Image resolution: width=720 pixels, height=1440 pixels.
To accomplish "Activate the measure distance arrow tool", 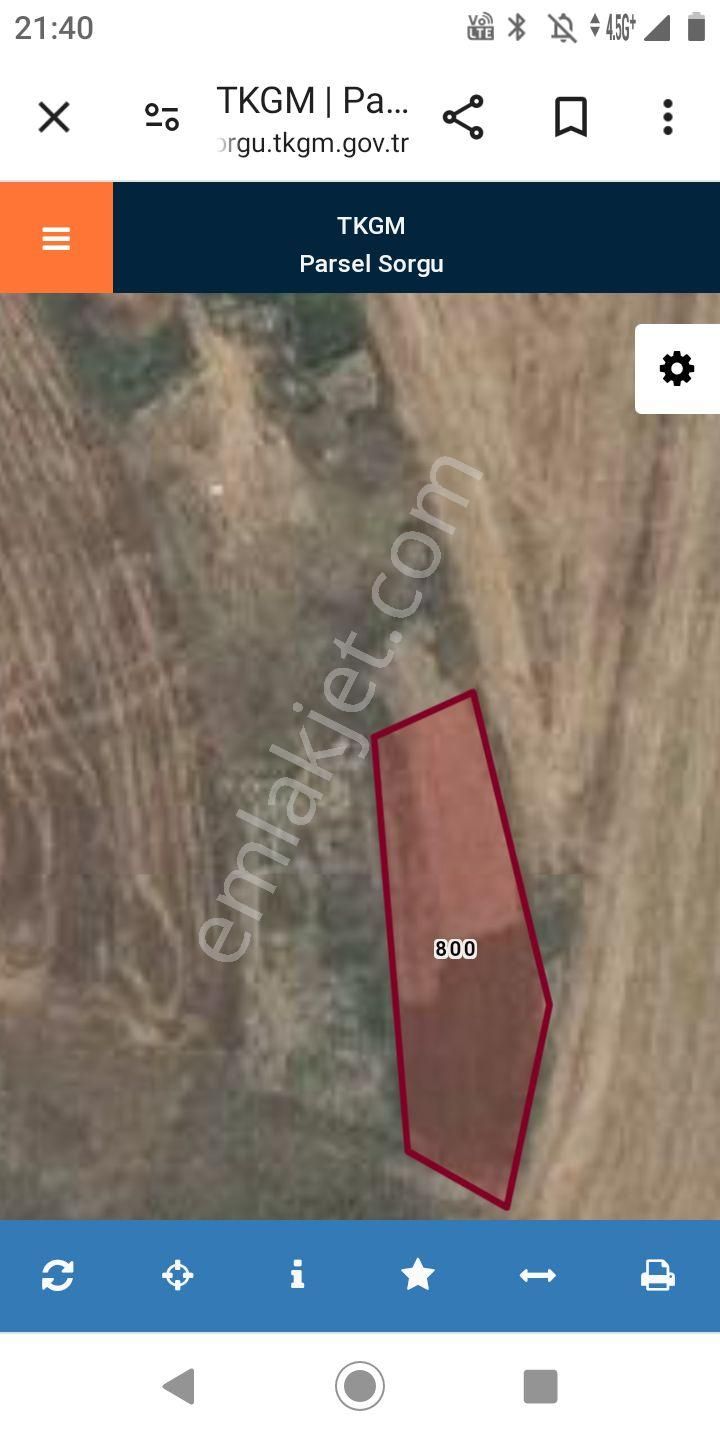I will 537,1275.
